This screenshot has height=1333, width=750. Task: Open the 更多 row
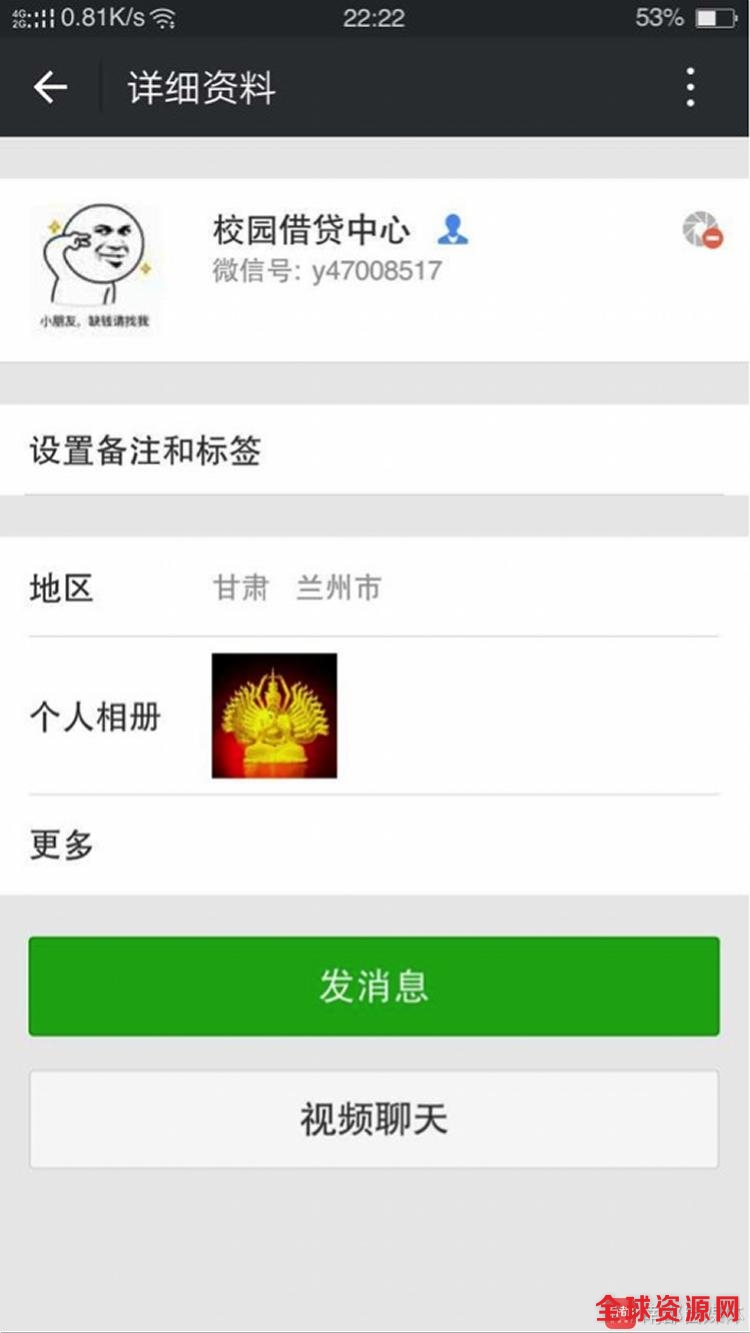374,845
